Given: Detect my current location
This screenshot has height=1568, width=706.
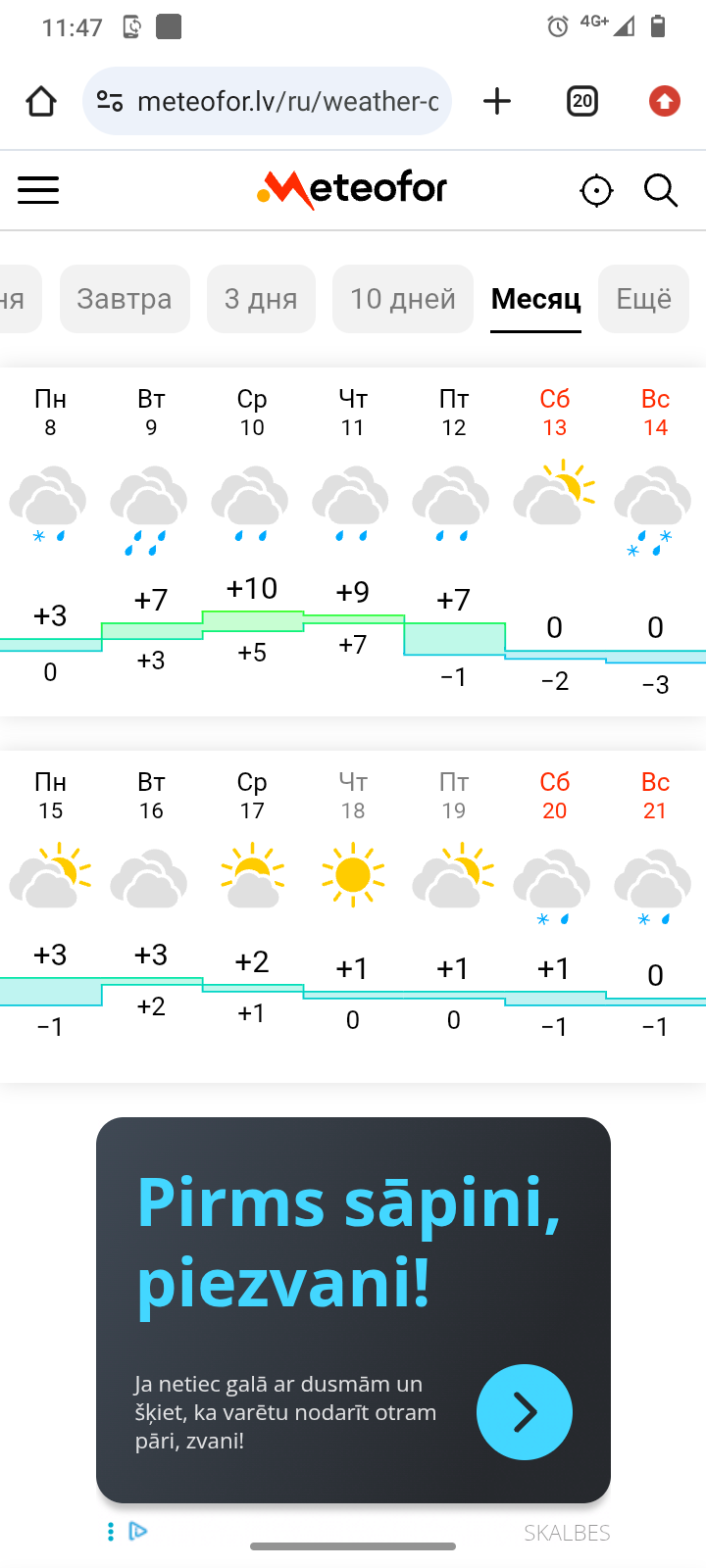Looking at the screenshot, I should 596,190.
